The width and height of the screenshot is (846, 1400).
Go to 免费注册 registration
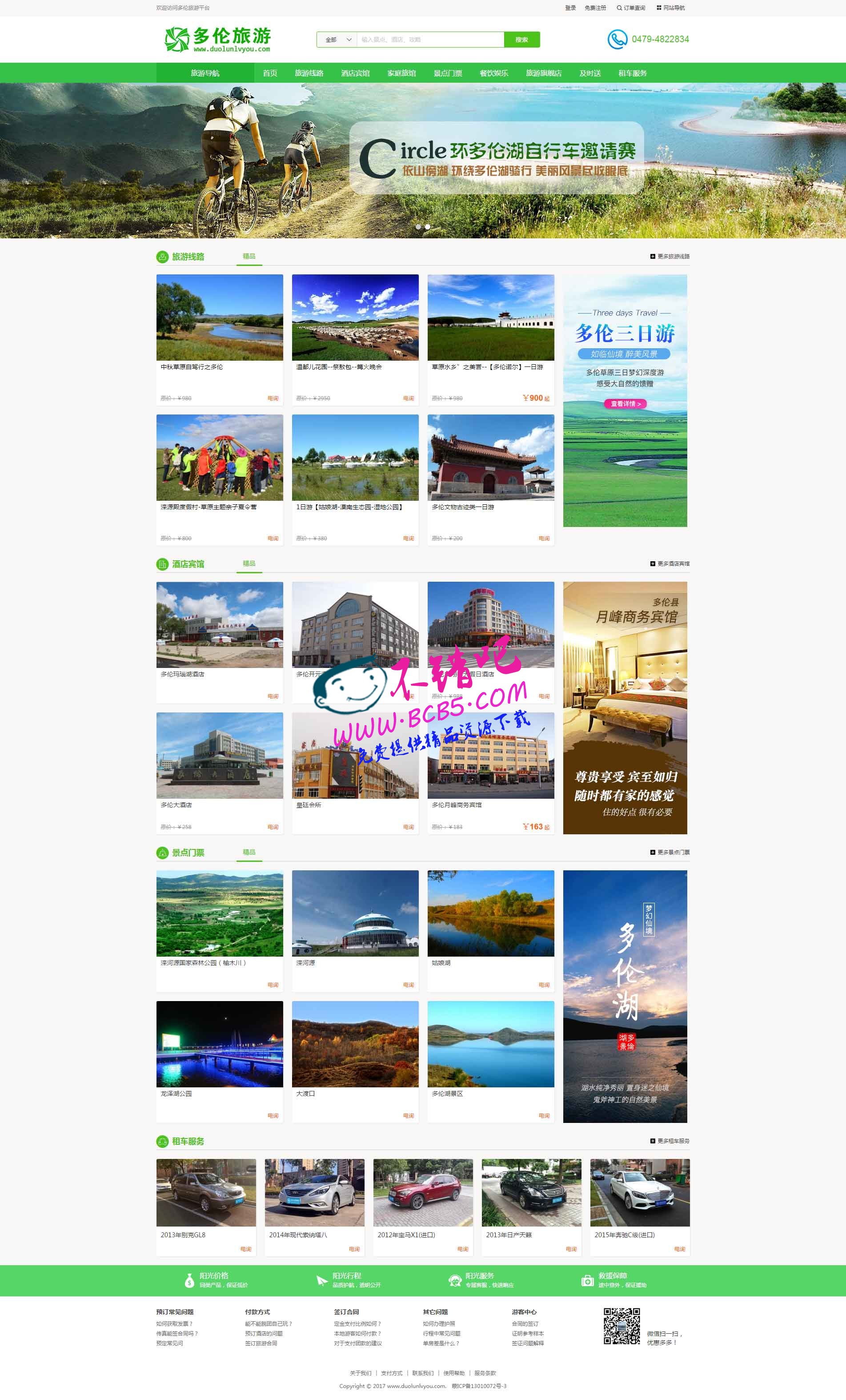click(x=595, y=8)
